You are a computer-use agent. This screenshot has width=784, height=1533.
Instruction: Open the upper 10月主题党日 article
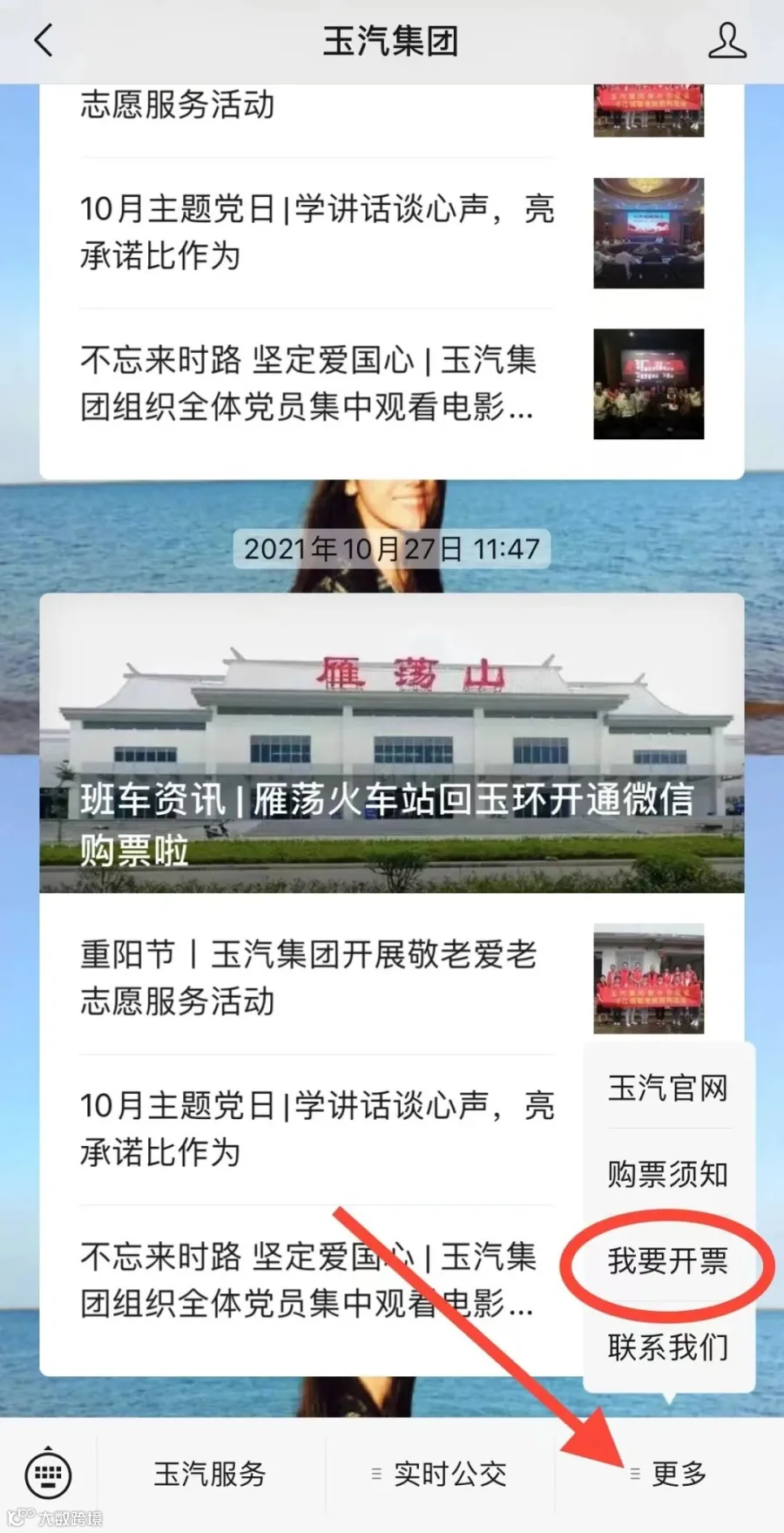click(x=392, y=233)
